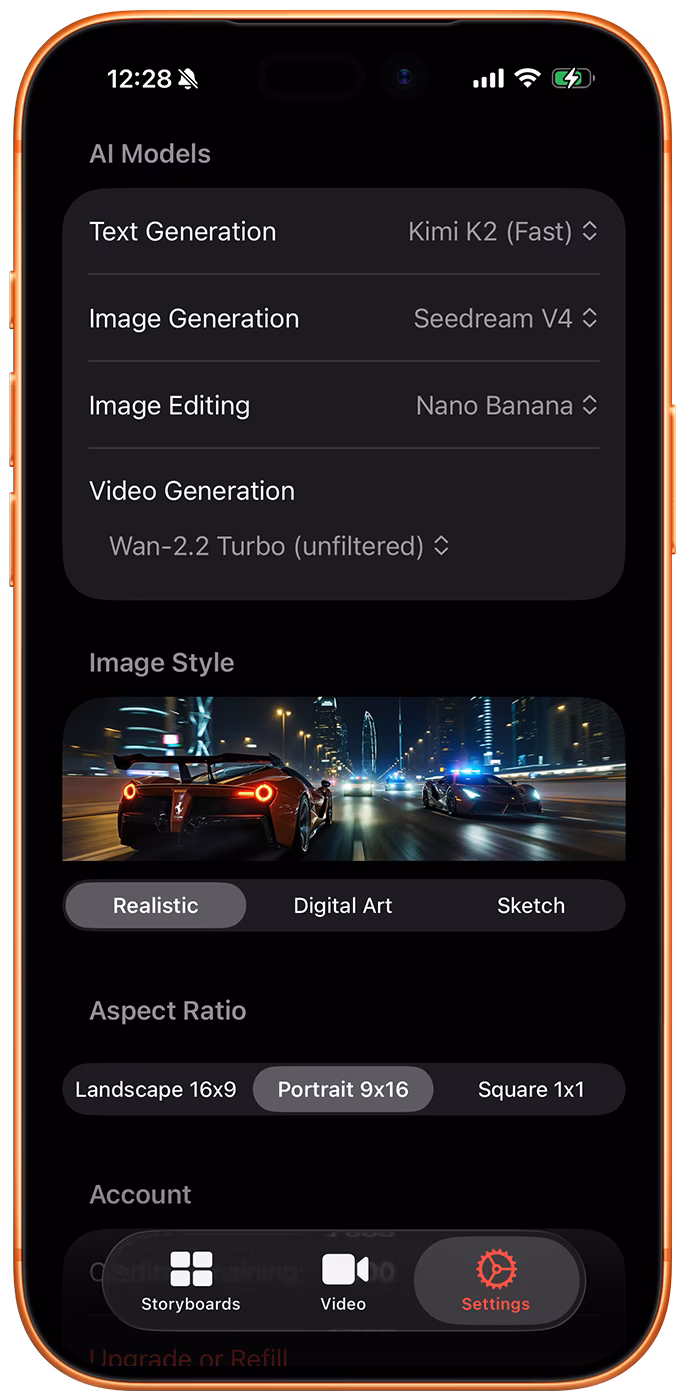Pick the Sketch image style
The width and height of the screenshot is (686, 1400).
pos(531,906)
